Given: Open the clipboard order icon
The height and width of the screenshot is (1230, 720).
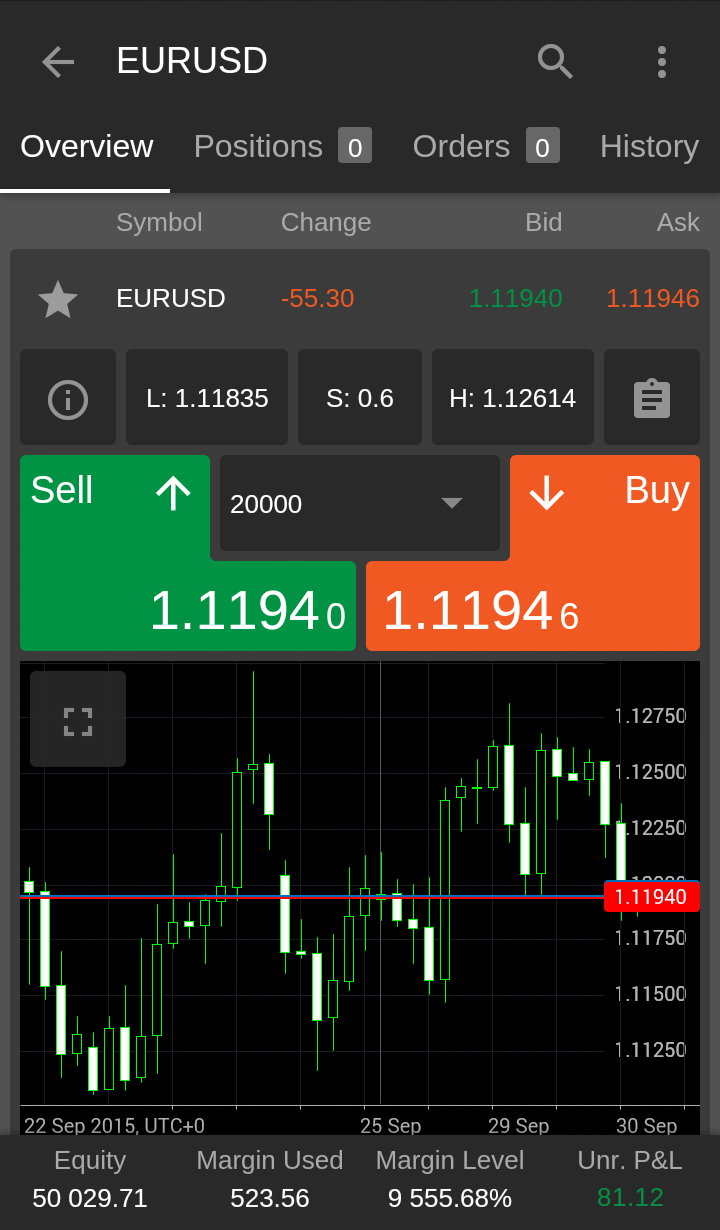Looking at the screenshot, I should click(x=652, y=398).
